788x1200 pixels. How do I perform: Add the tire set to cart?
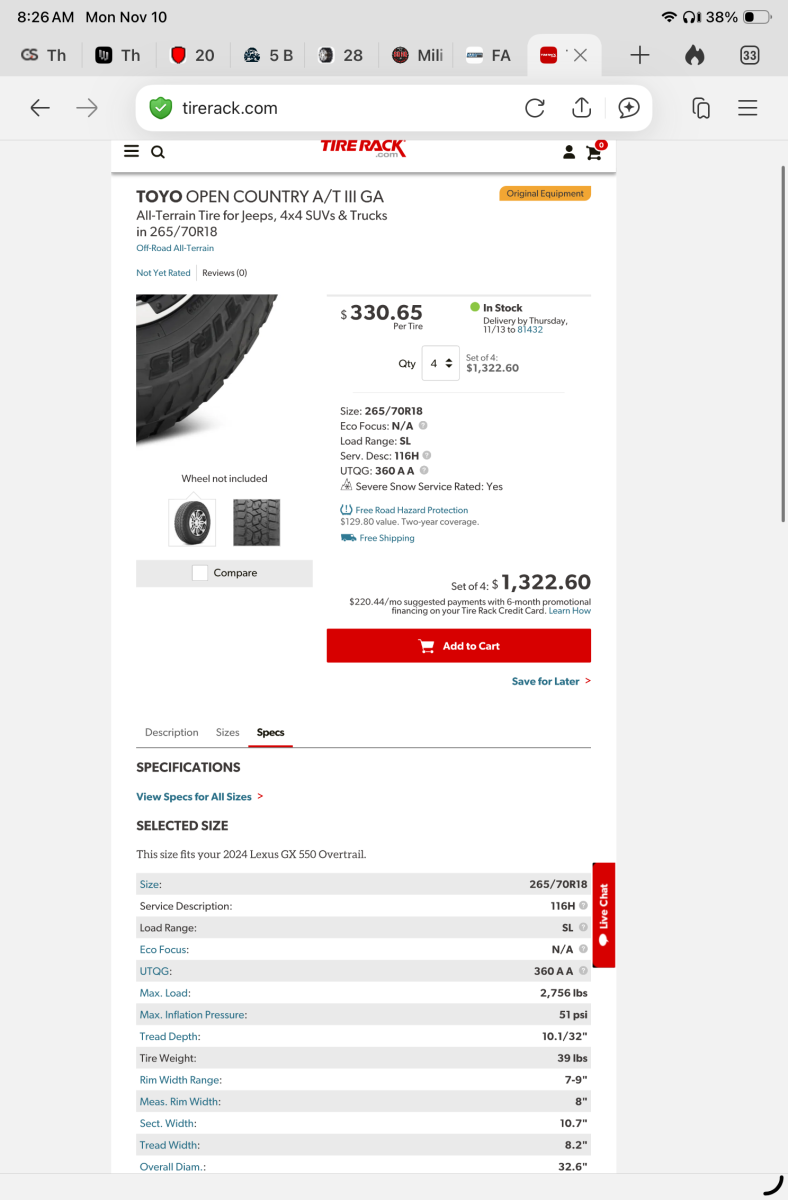click(x=458, y=646)
